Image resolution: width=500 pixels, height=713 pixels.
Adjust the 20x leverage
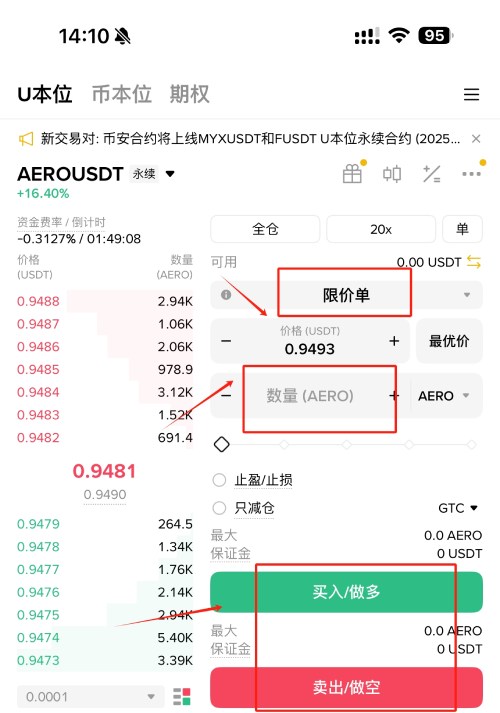click(381, 229)
